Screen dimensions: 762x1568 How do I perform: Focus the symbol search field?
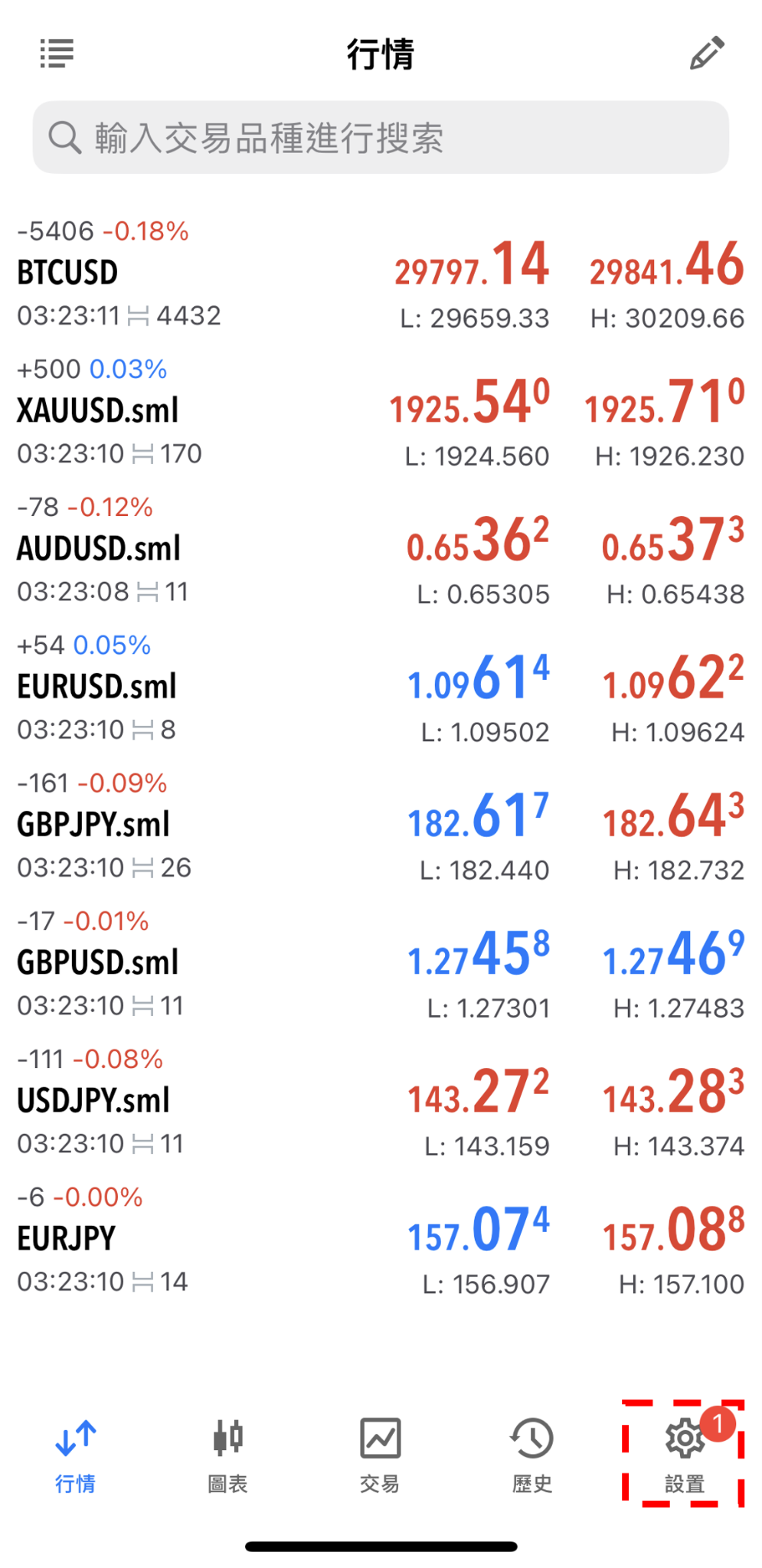[381, 138]
